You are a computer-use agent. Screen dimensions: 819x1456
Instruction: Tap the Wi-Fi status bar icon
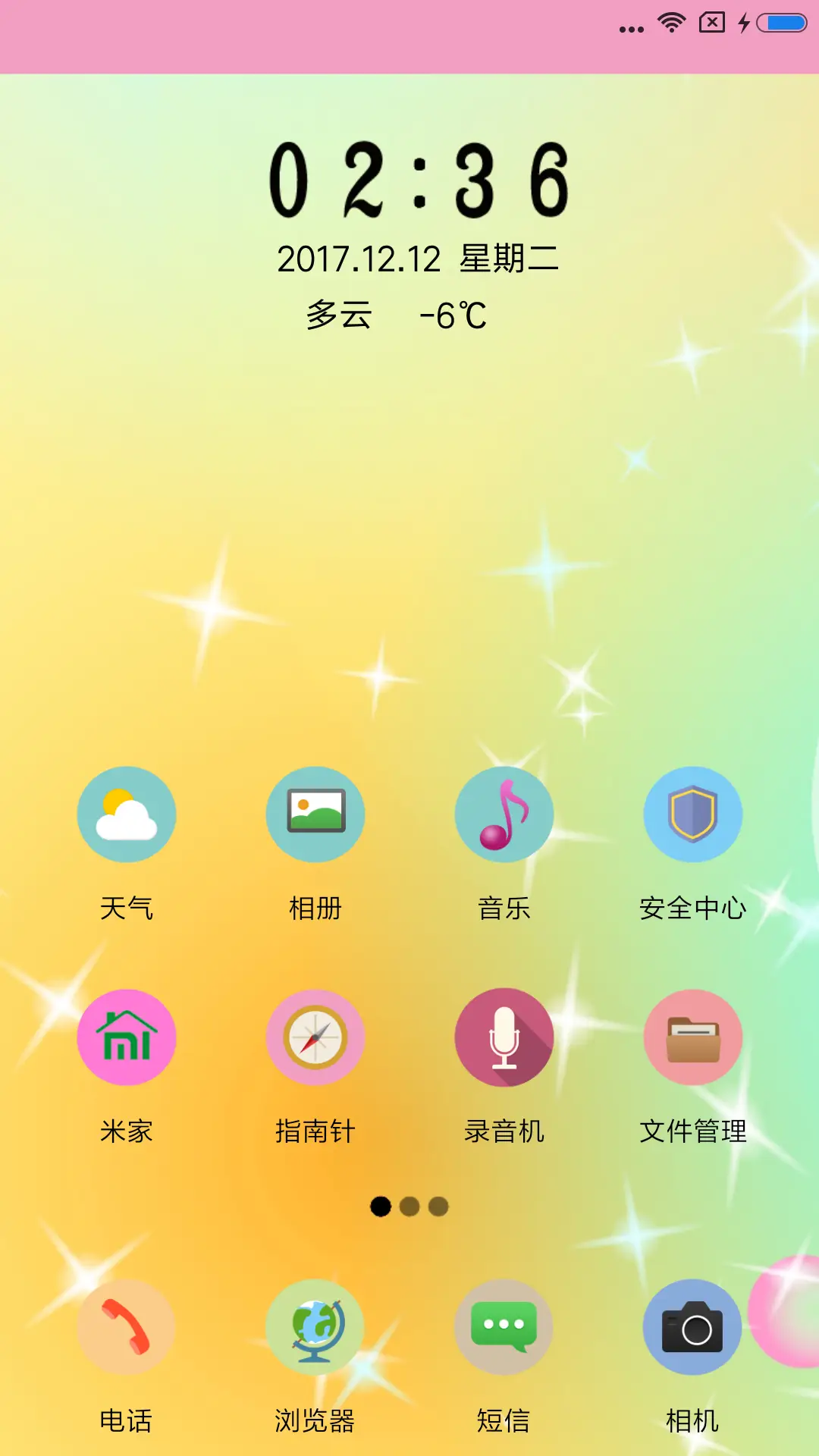(x=672, y=23)
